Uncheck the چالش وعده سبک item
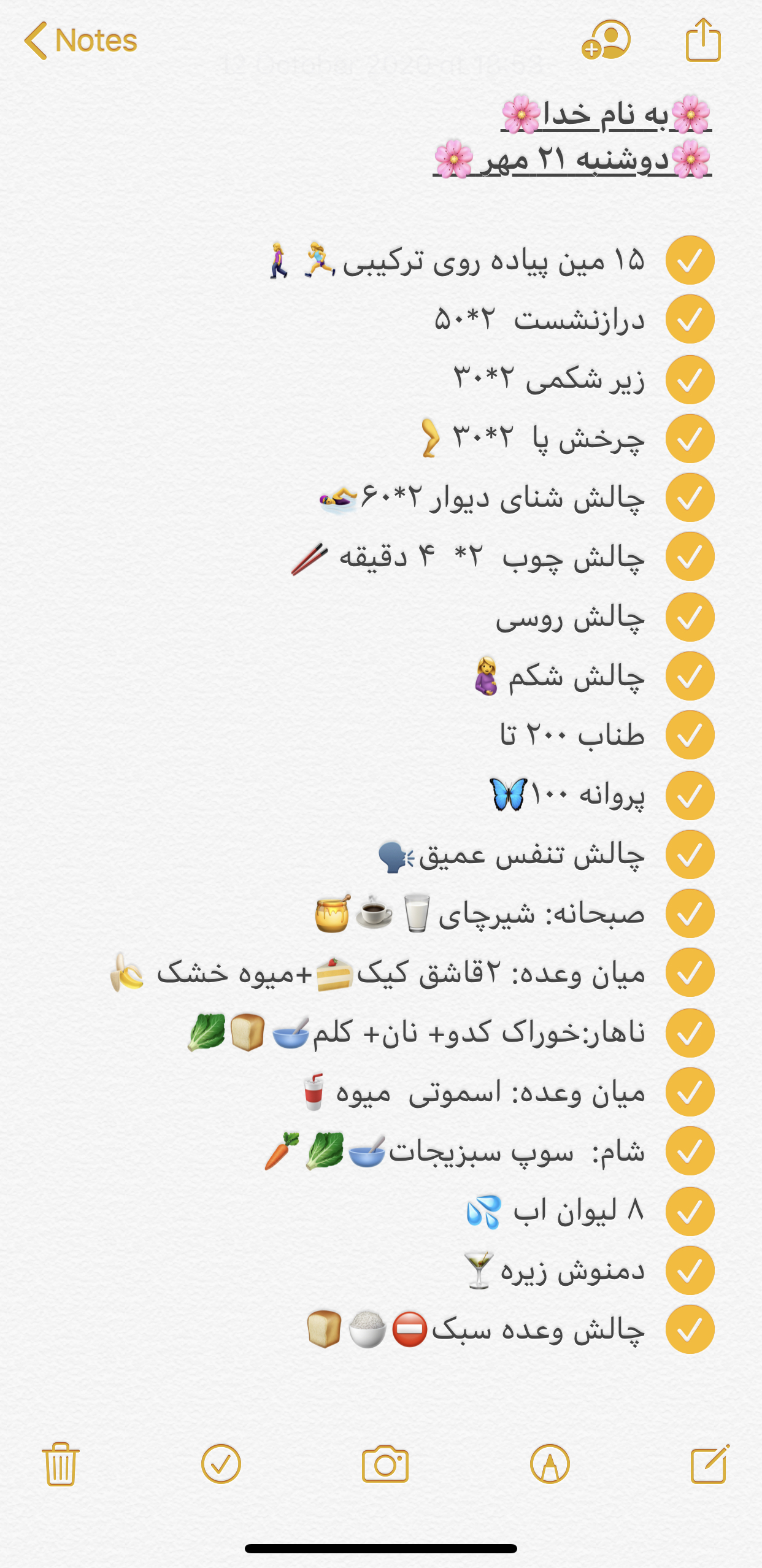 (690, 1329)
